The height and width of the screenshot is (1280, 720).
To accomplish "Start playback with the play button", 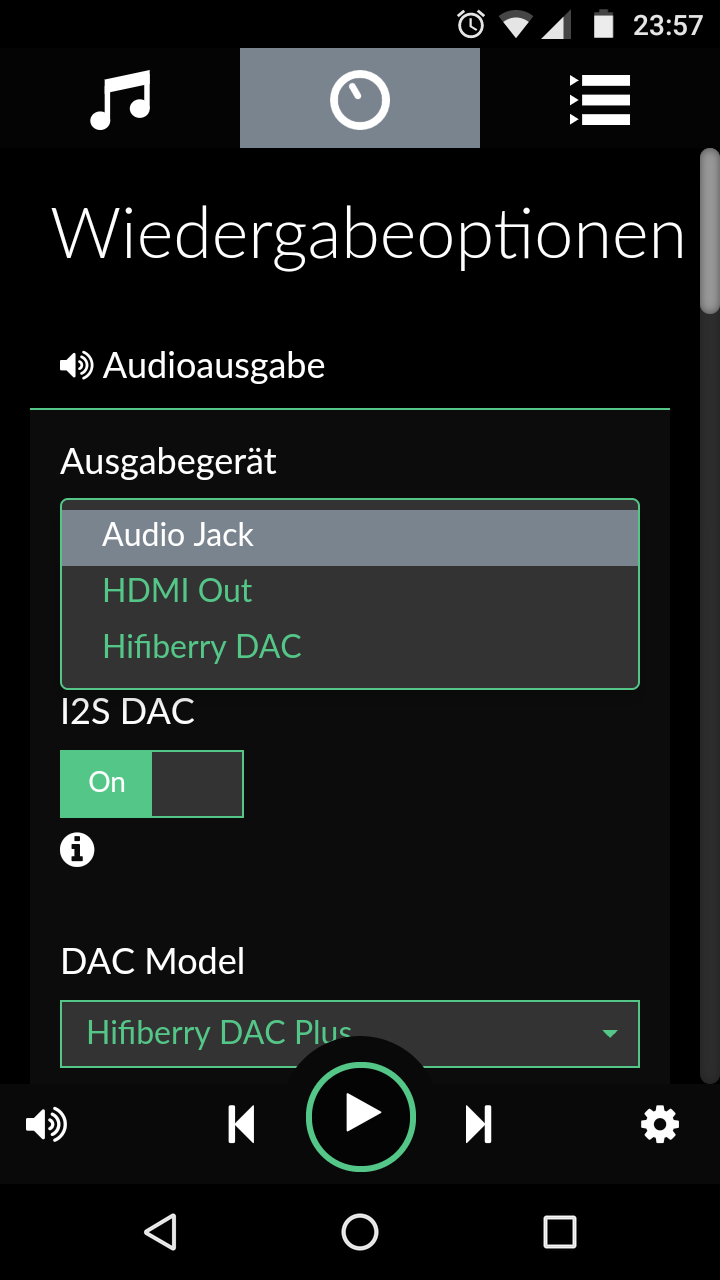I will tap(360, 1115).
